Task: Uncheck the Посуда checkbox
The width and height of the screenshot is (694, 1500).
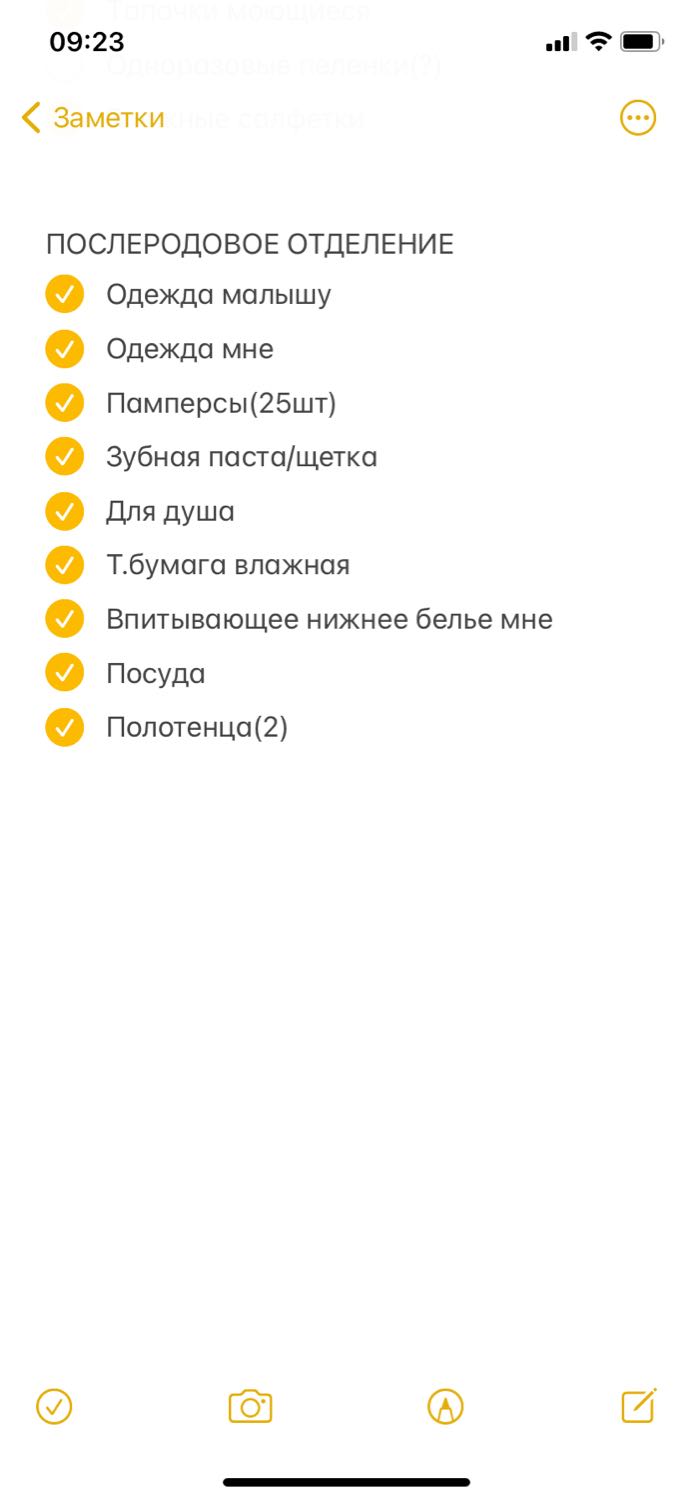Action: (x=65, y=673)
